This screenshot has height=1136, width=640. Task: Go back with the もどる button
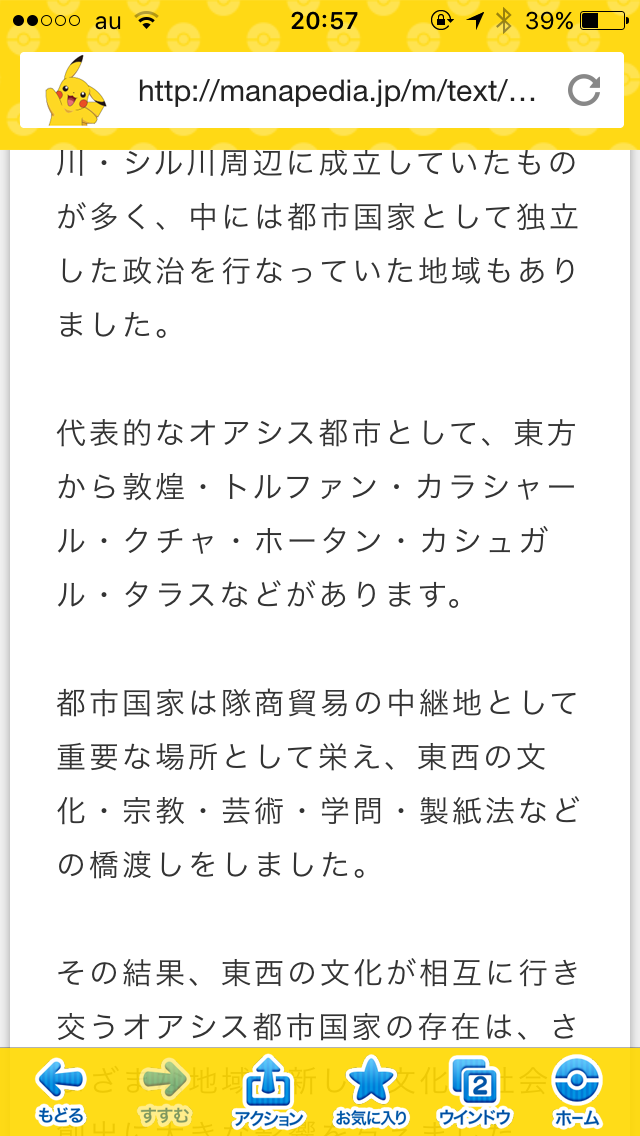(x=61, y=1091)
